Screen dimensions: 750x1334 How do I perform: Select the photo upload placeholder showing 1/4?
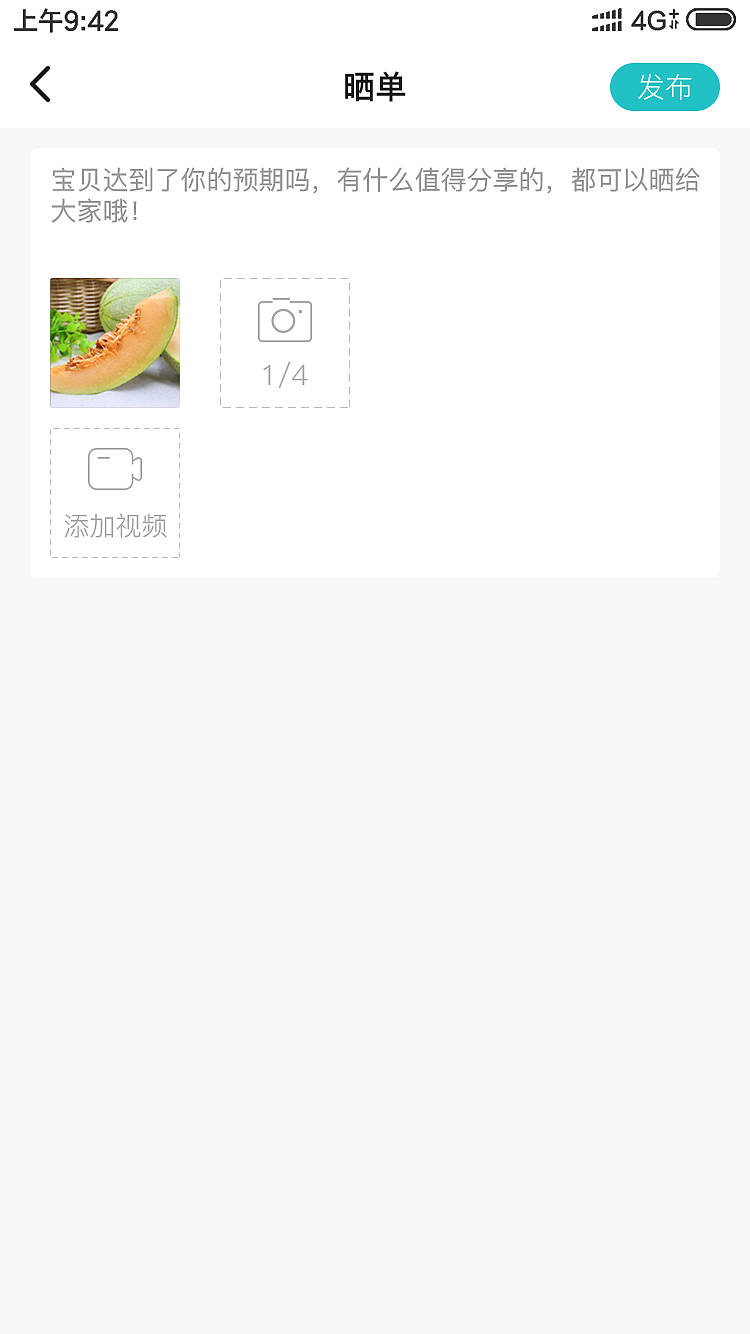pos(285,343)
